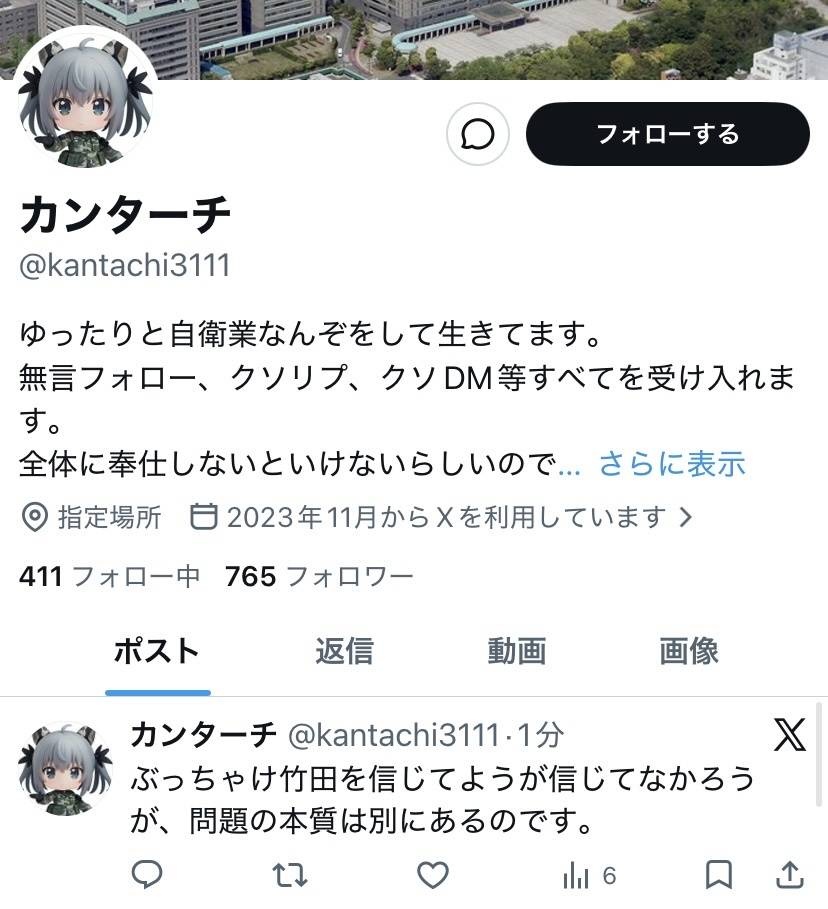Share the 竹田 post
Viewport: 828px width, 909px height.
tap(790, 876)
